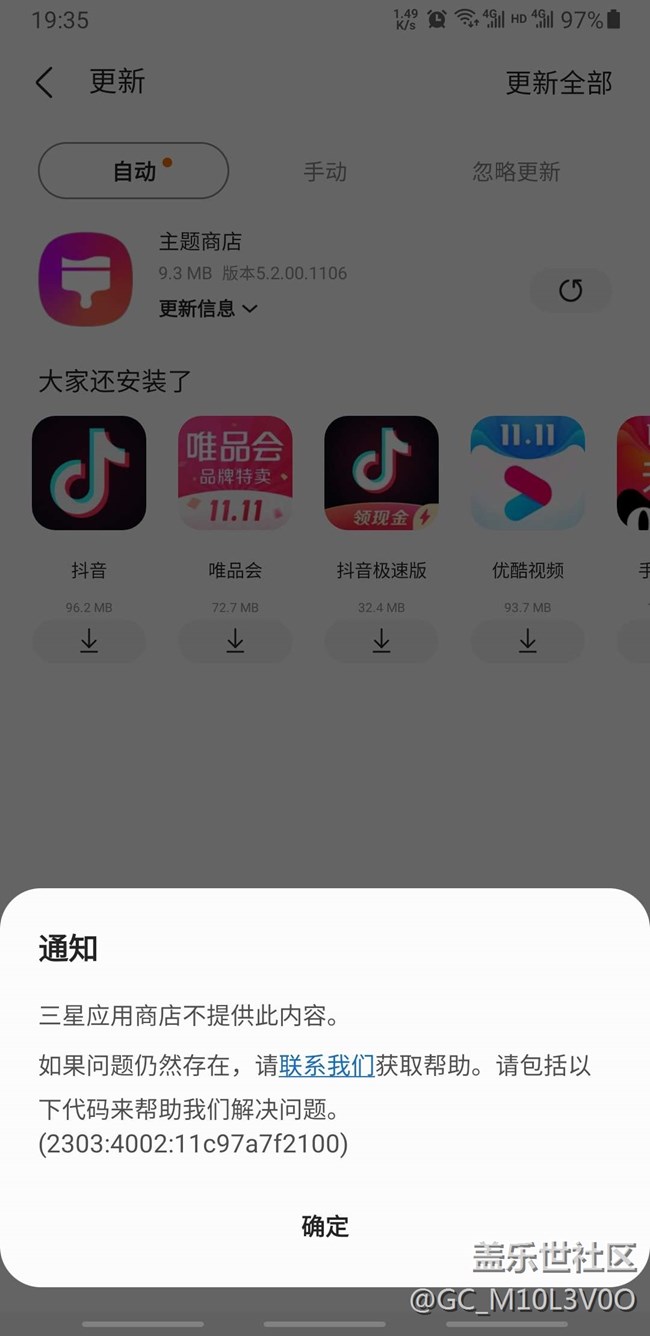Download 唯品会 (72.7 MB)
Viewport: 650px width, 1336px height.
235,641
